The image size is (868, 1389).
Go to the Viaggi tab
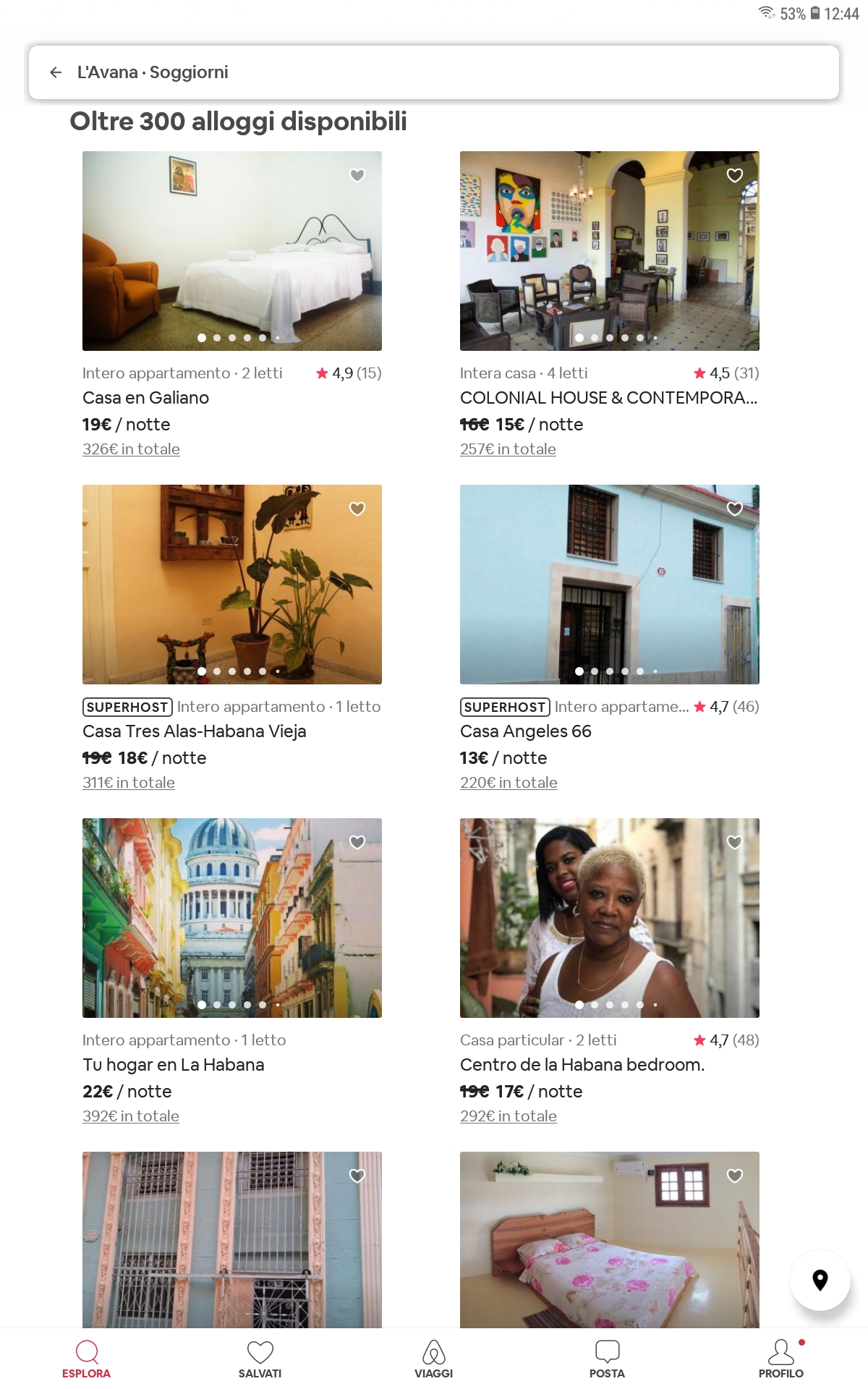pyautogui.click(x=433, y=1359)
